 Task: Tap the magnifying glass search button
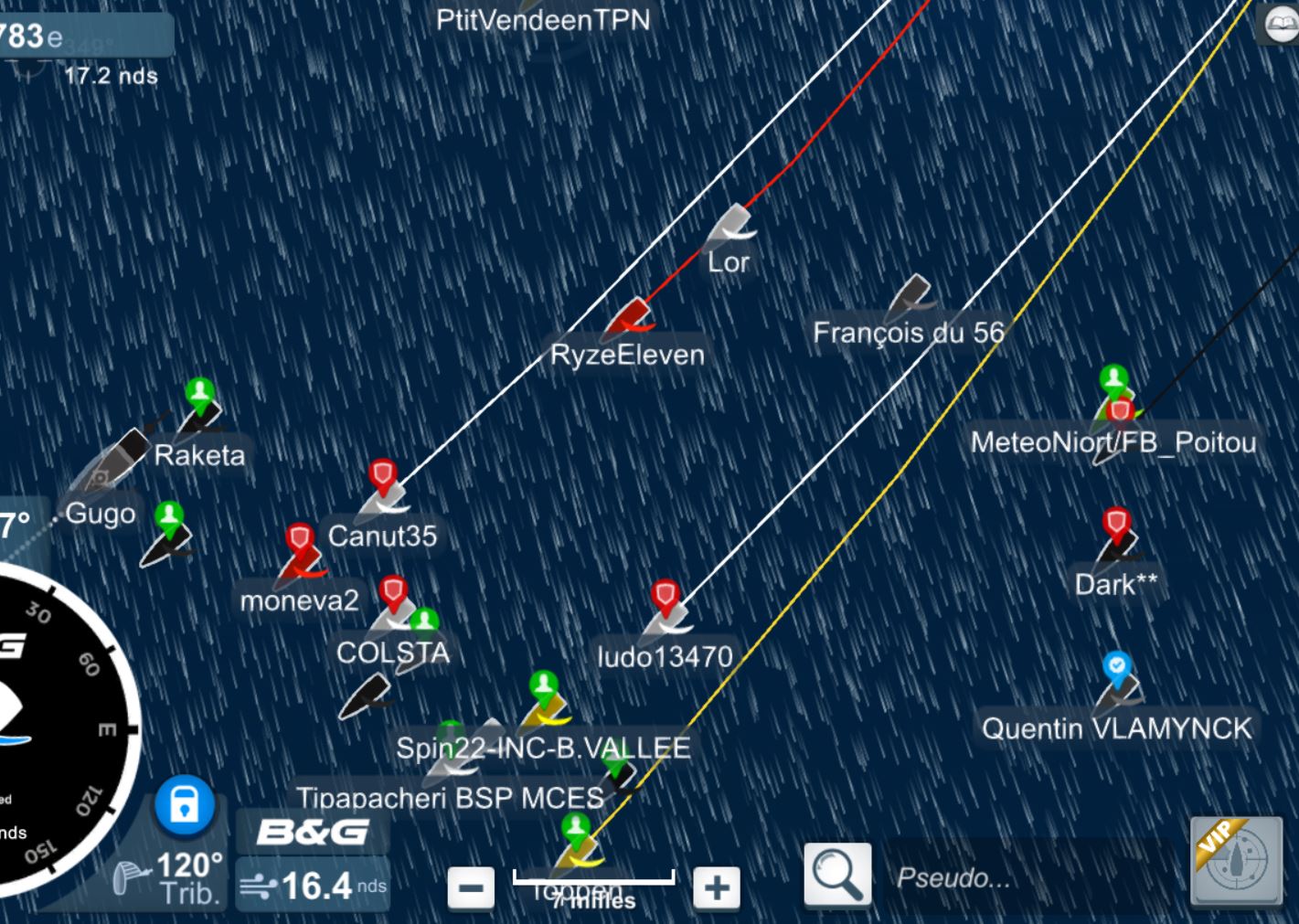tap(836, 876)
